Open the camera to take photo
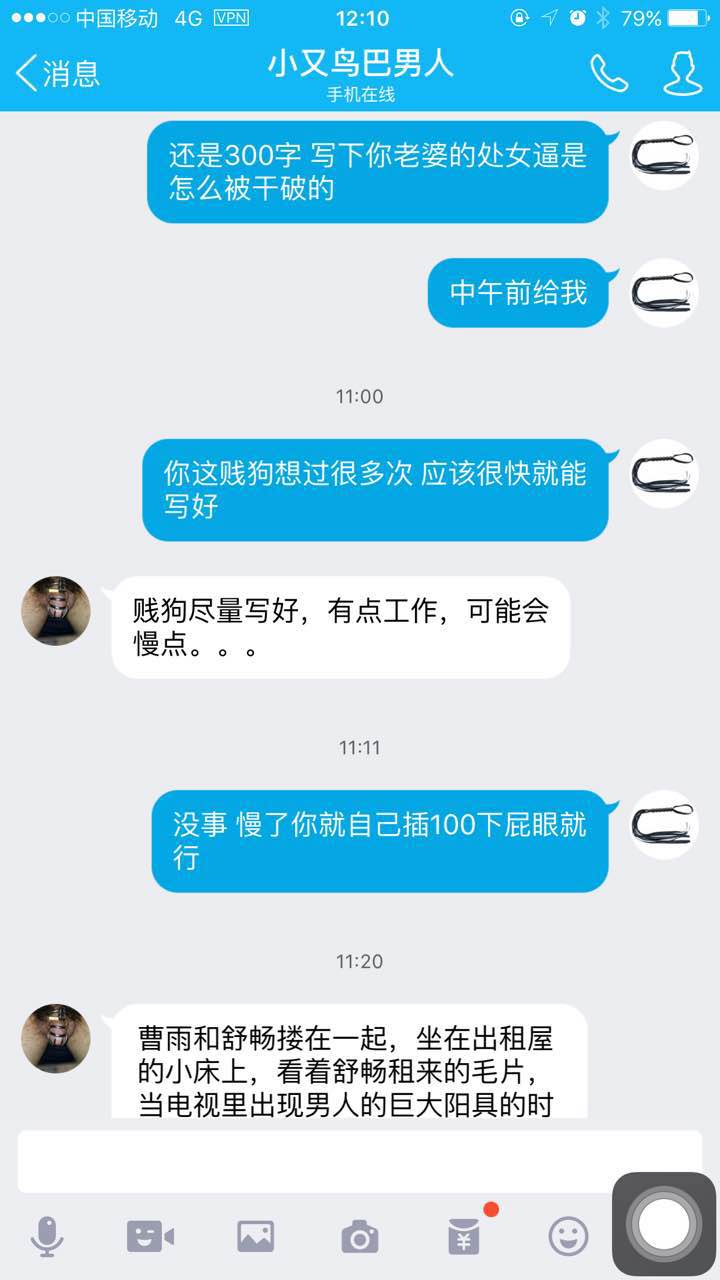The width and height of the screenshot is (720, 1280). point(360,1236)
